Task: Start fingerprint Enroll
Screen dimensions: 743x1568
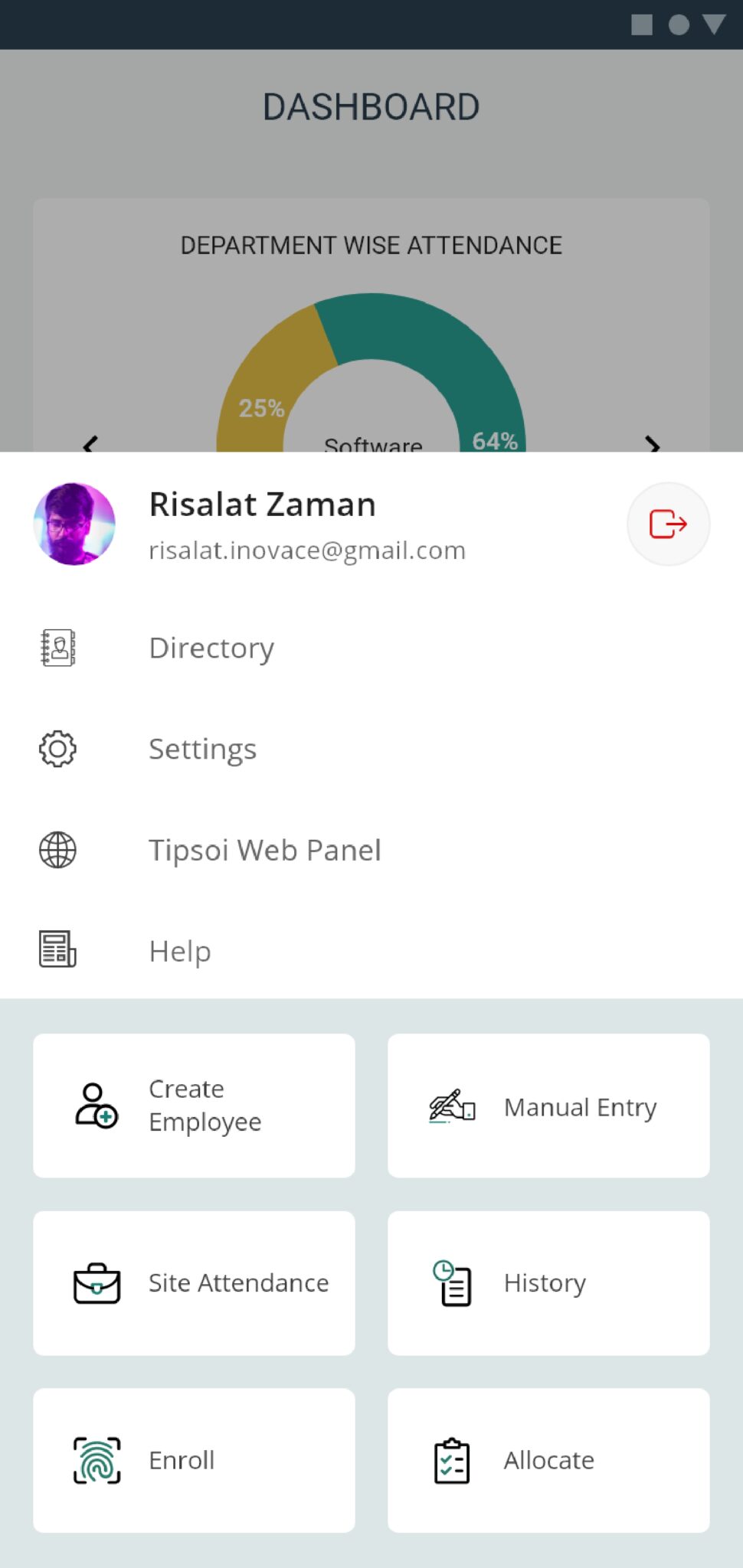Action: tap(194, 1460)
